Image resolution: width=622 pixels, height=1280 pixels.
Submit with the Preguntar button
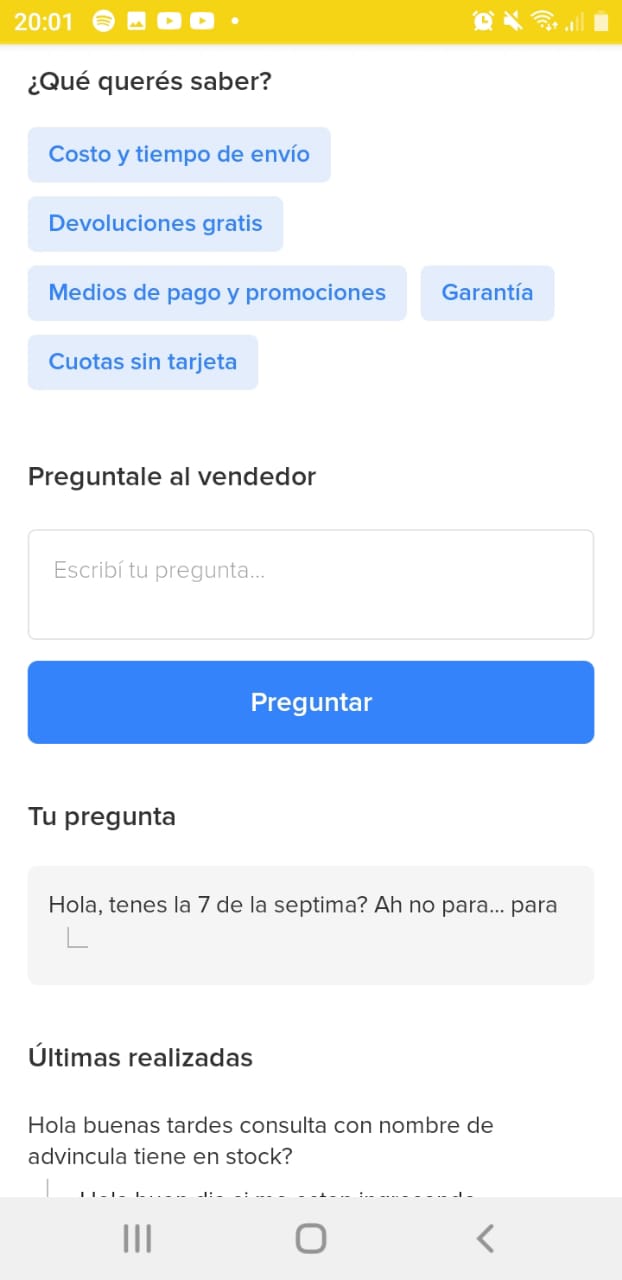point(311,702)
